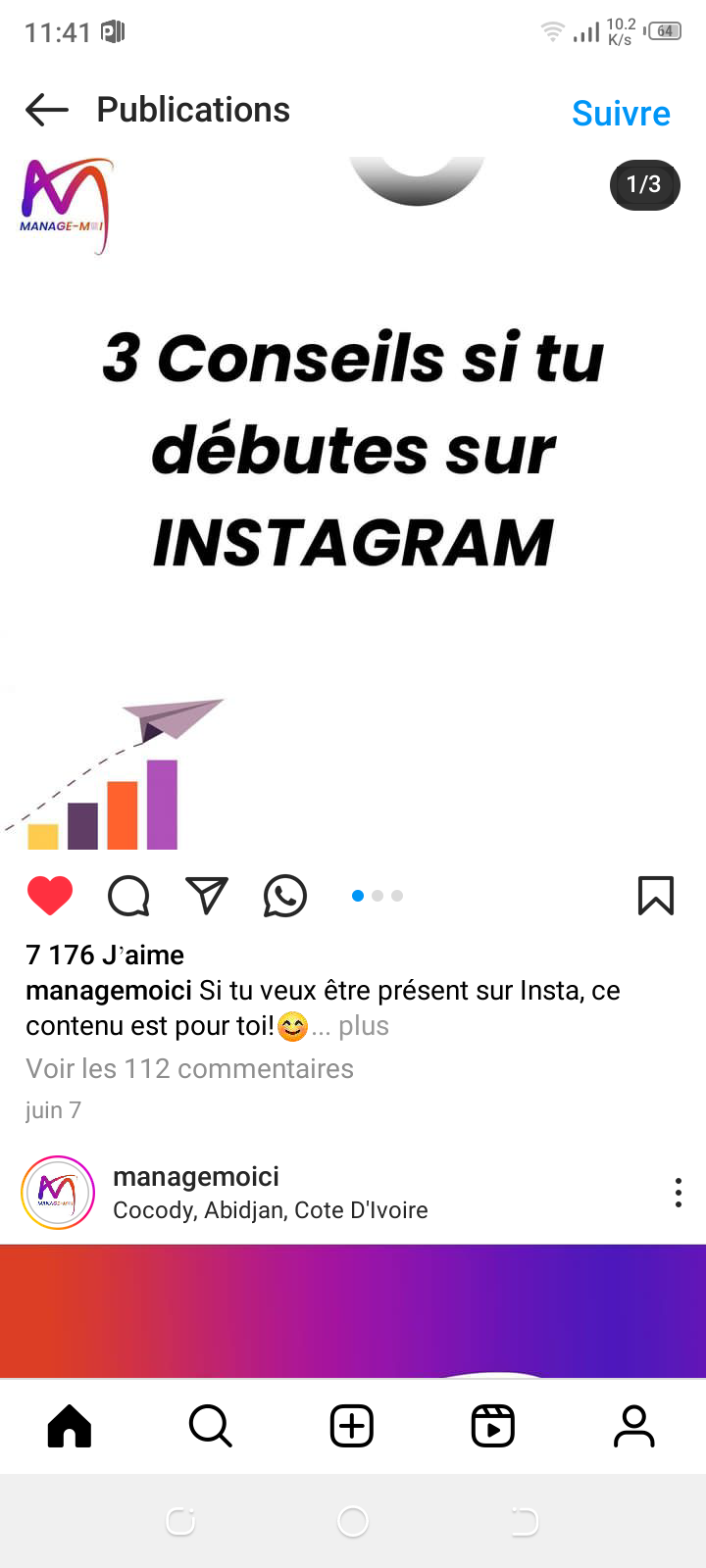
Task: Open comments with the speech bubble icon
Action: pyautogui.click(x=128, y=896)
